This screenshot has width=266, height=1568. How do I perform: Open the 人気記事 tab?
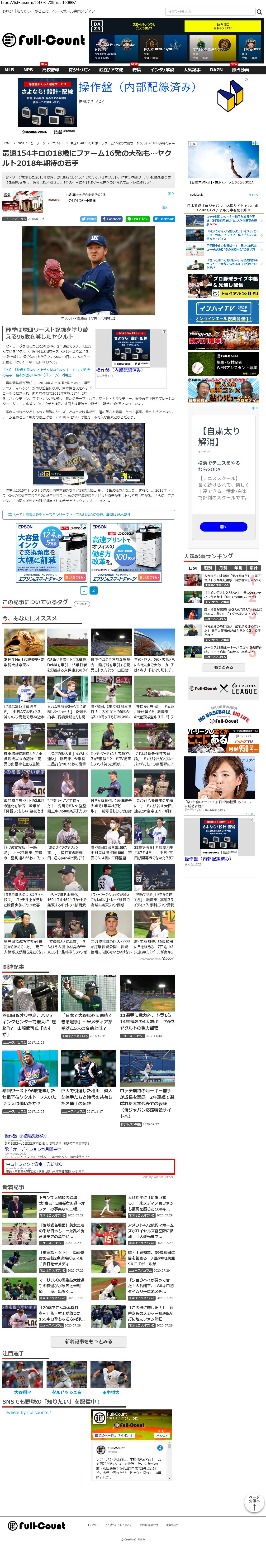(x=192, y=70)
